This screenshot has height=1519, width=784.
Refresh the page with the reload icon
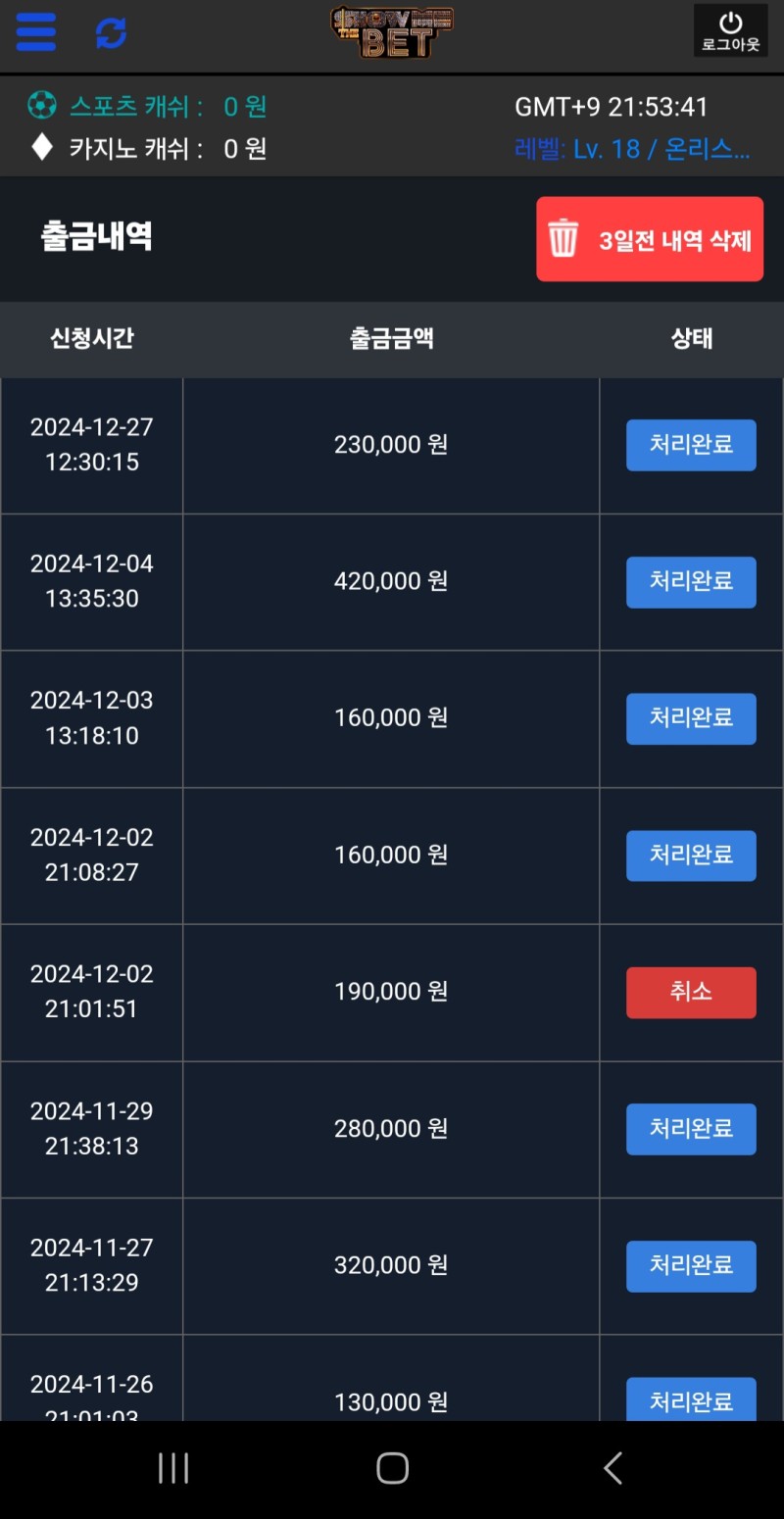(x=111, y=33)
